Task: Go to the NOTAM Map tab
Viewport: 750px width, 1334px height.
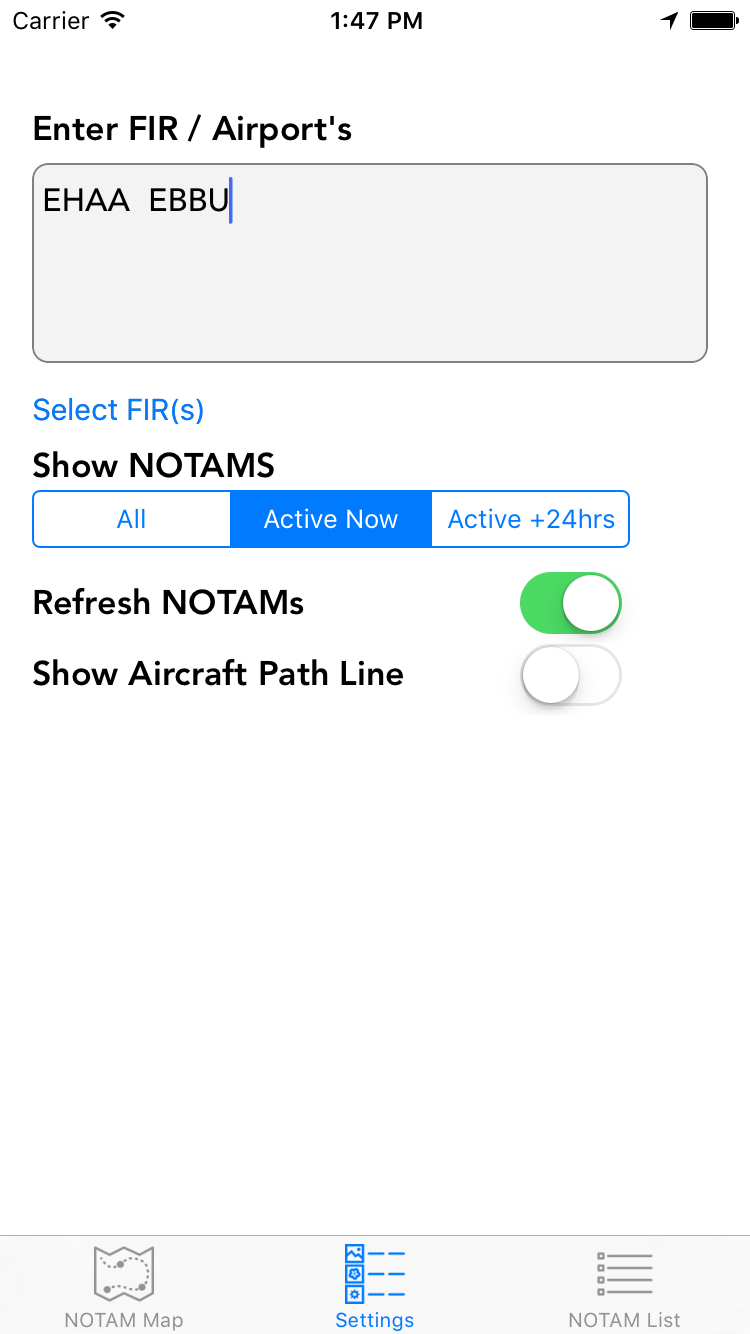Action: tap(124, 1286)
